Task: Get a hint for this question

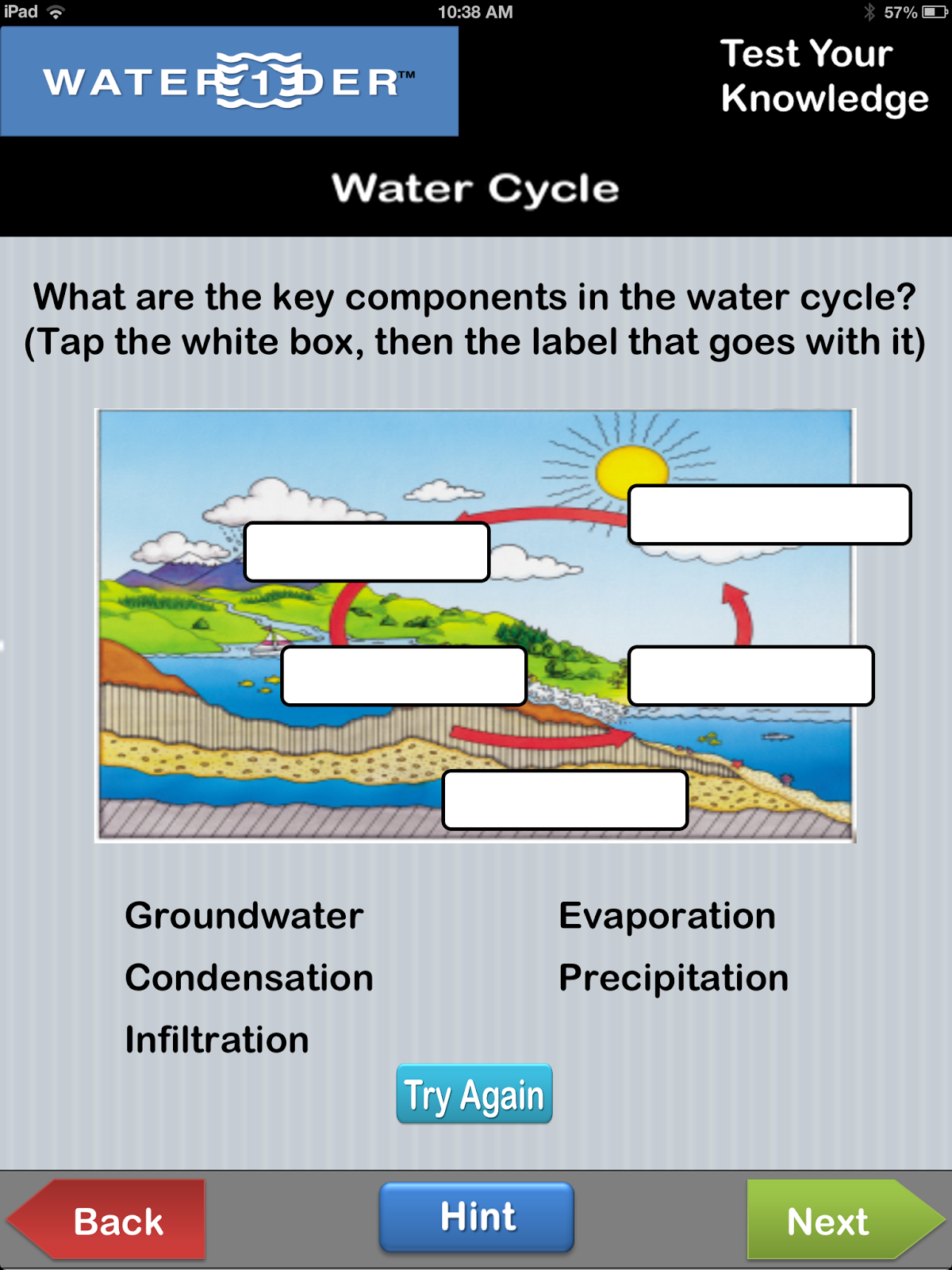Action: click(x=477, y=1217)
